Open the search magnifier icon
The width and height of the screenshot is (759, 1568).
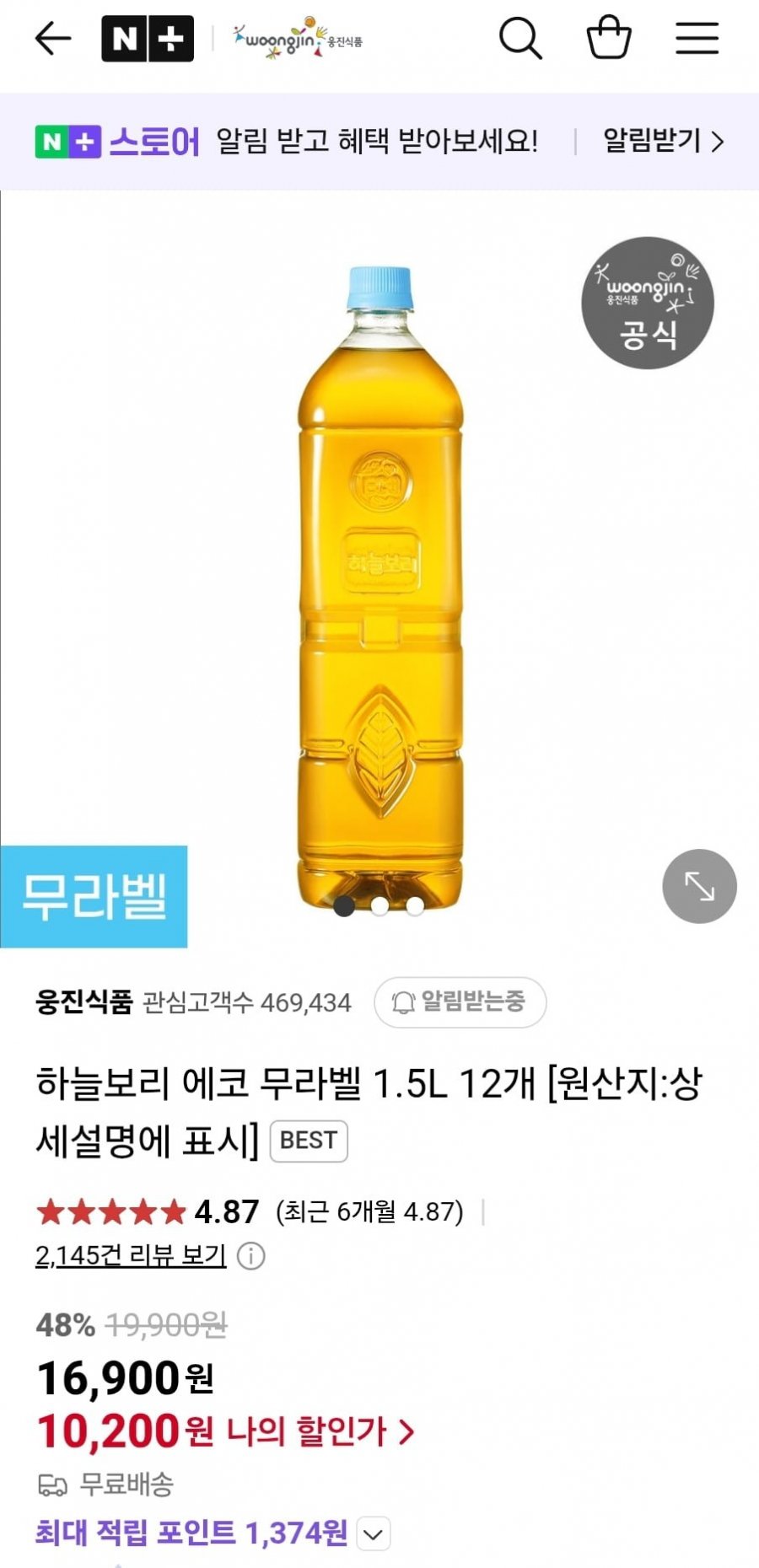coord(520,39)
